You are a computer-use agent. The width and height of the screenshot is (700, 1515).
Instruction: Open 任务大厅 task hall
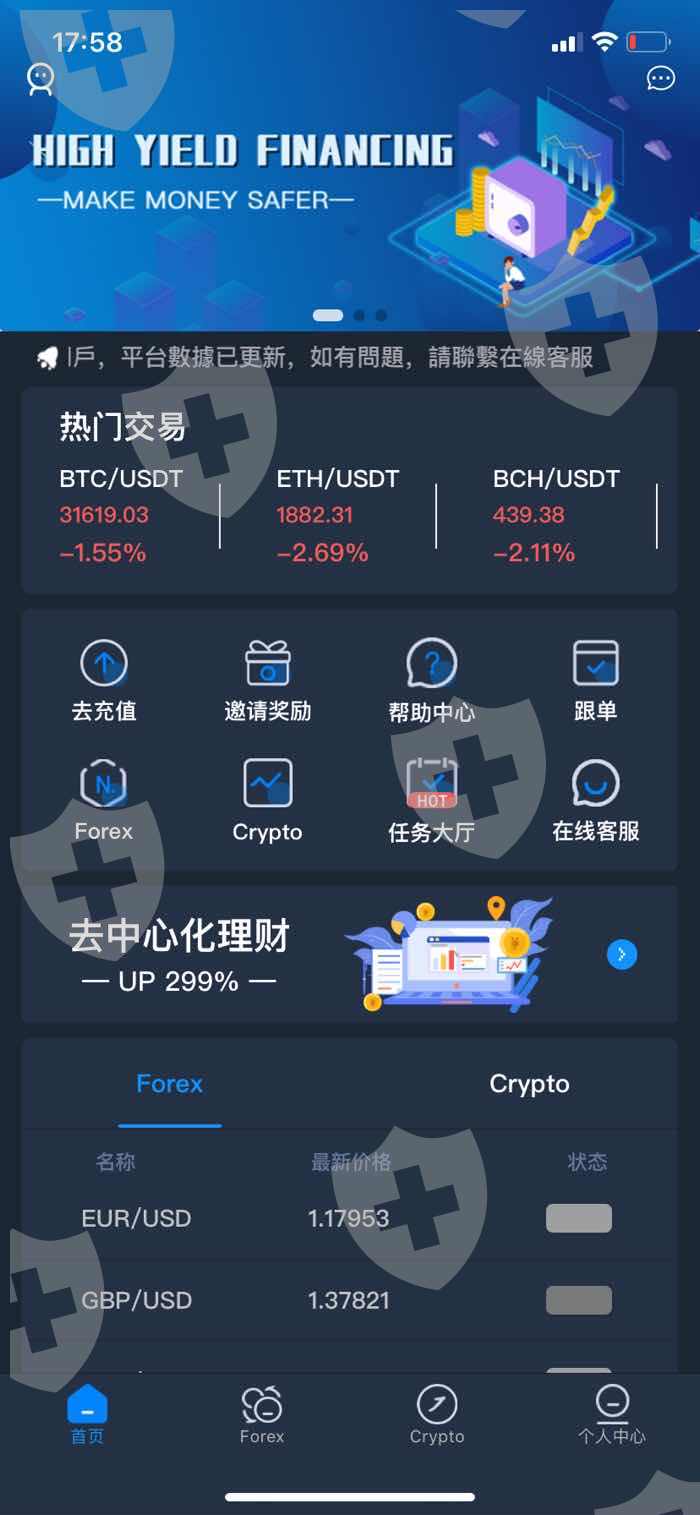pos(432,801)
